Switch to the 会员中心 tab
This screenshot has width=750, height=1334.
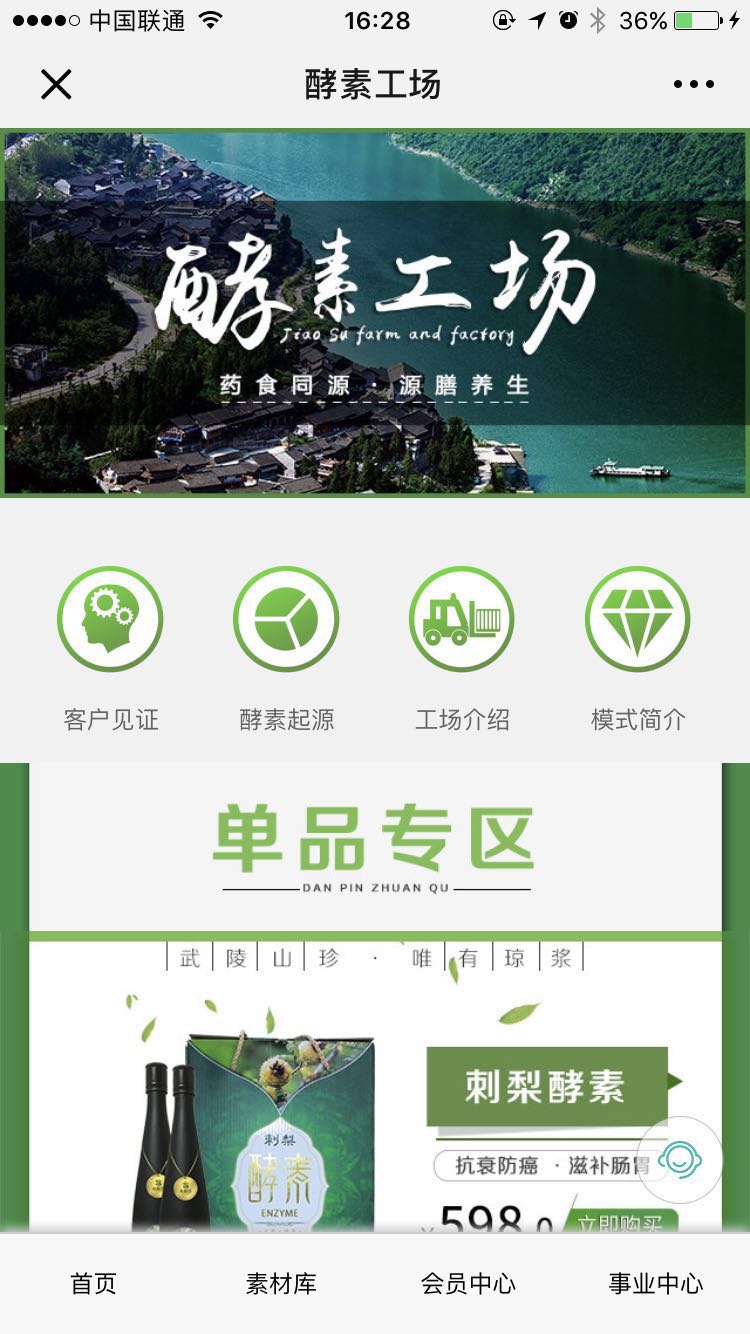(466, 1283)
